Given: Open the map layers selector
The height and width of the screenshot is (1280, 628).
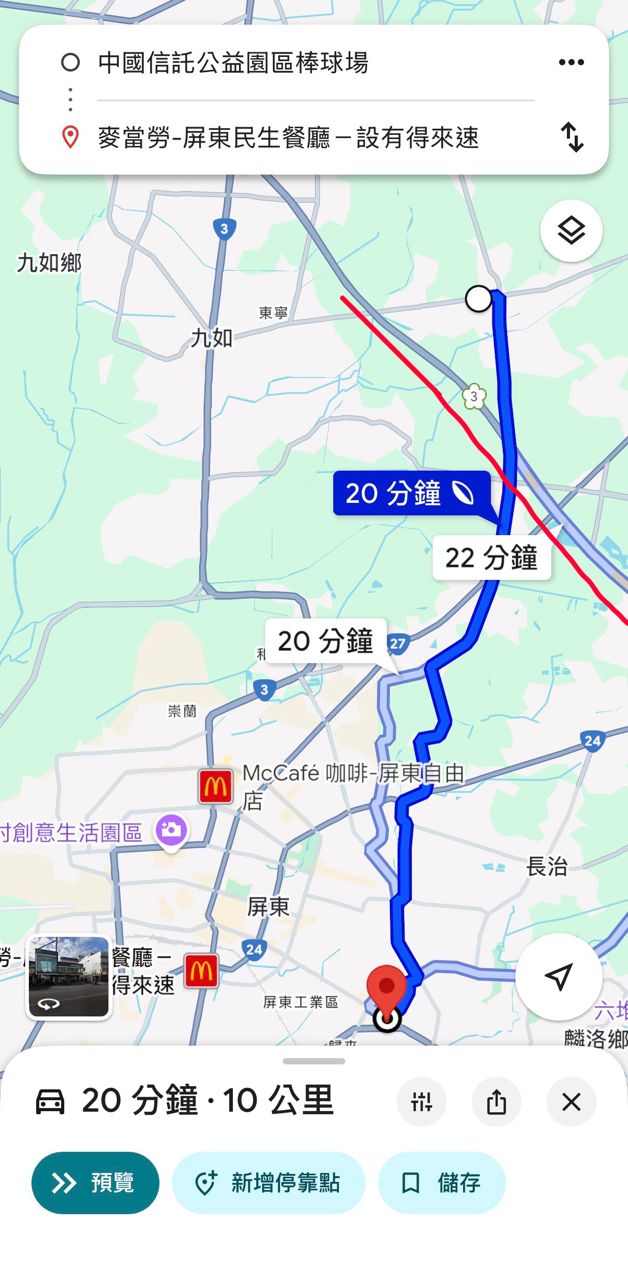Looking at the screenshot, I should coord(571,231).
